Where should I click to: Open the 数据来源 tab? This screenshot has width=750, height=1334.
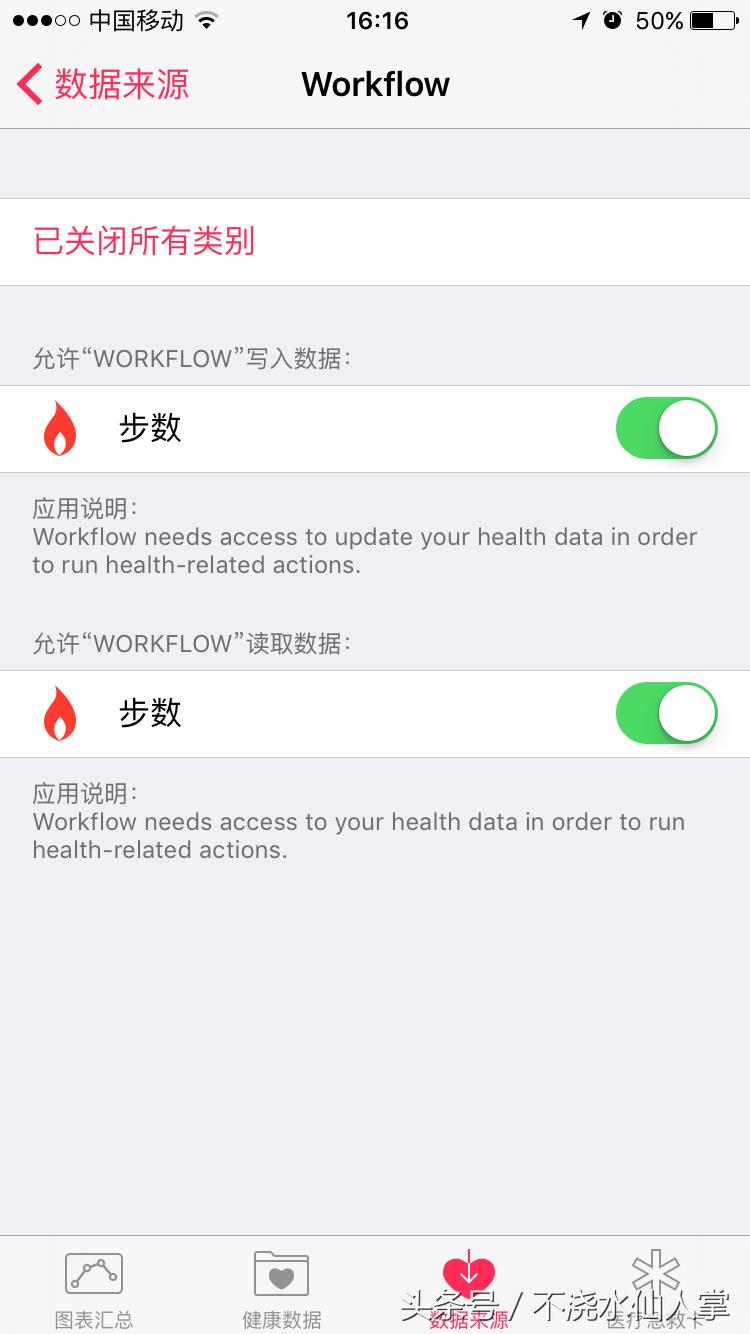[469, 1288]
